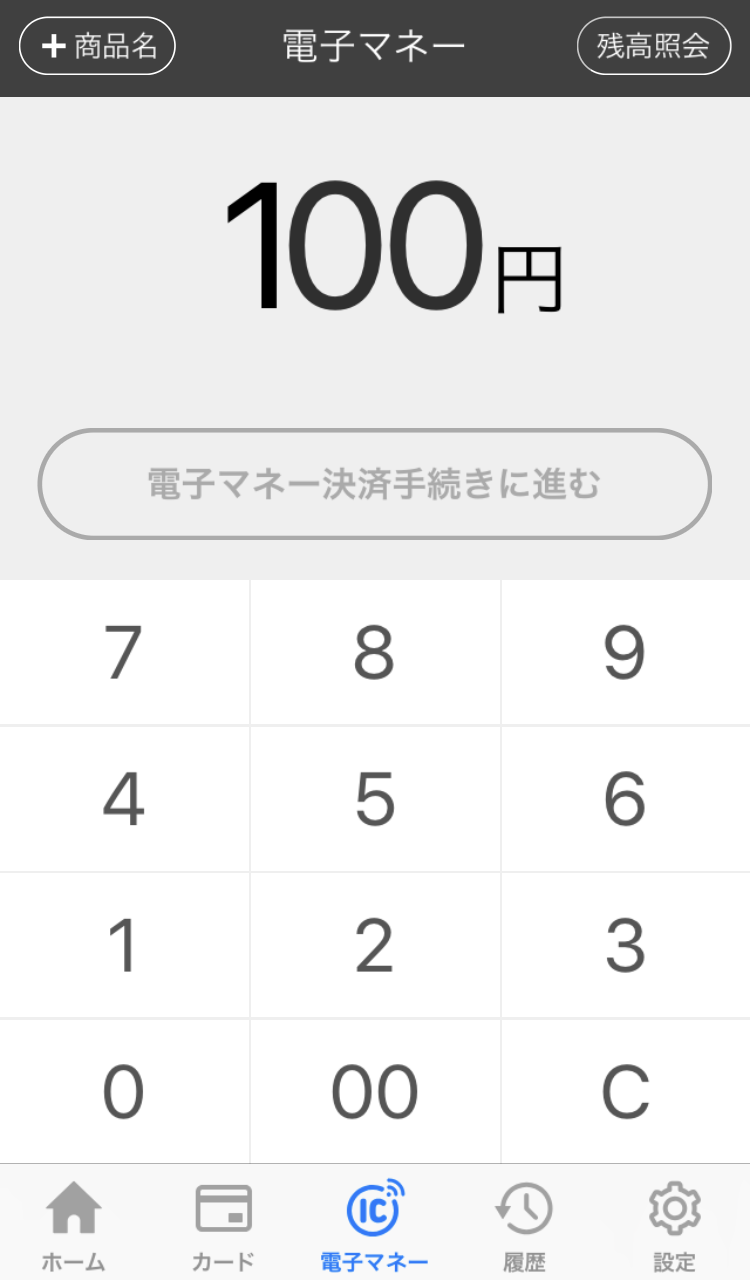Switch to the カード tab
This screenshot has height=1280, width=750.
click(x=224, y=1224)
